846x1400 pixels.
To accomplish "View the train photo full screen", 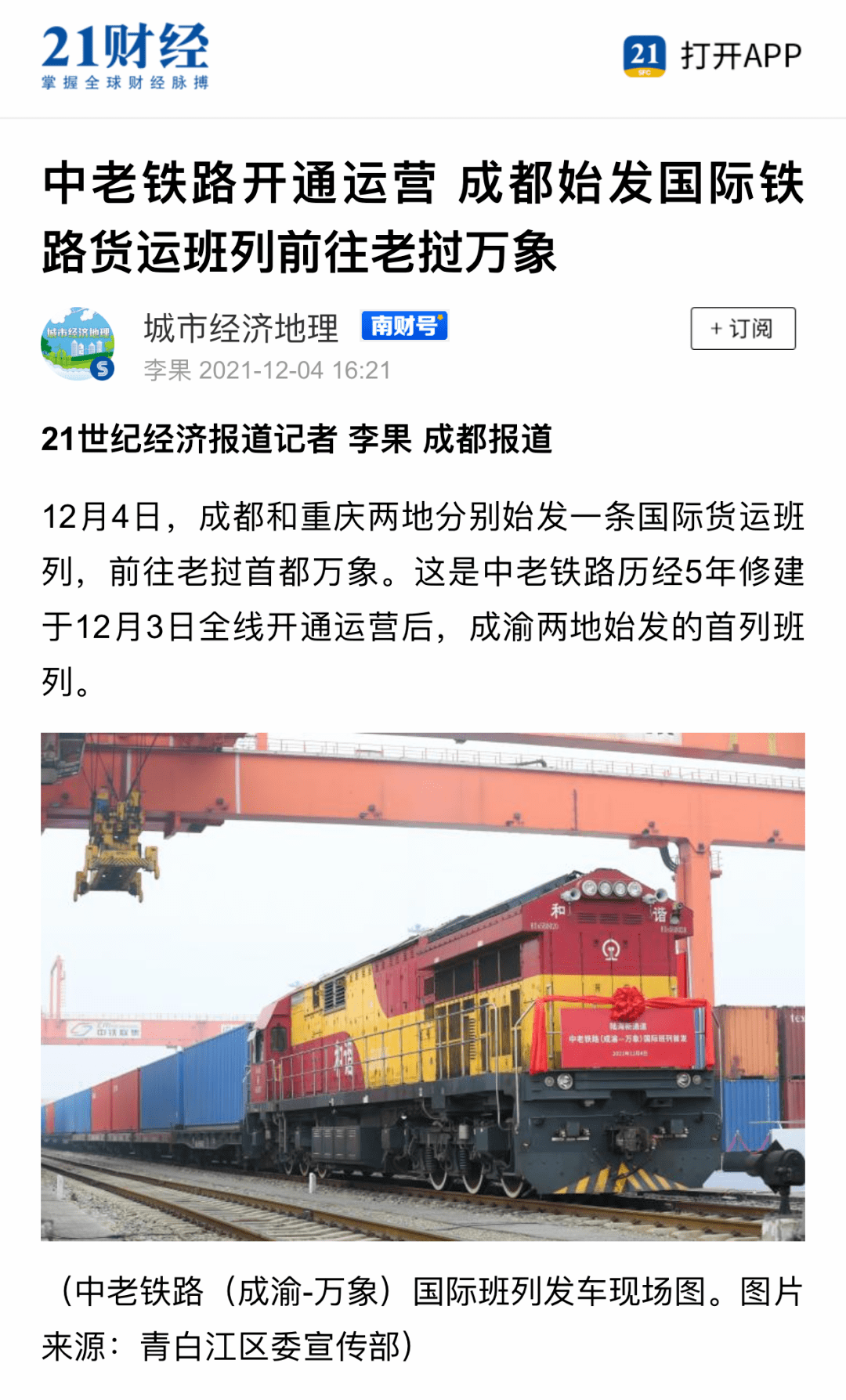I will point(423,987).
